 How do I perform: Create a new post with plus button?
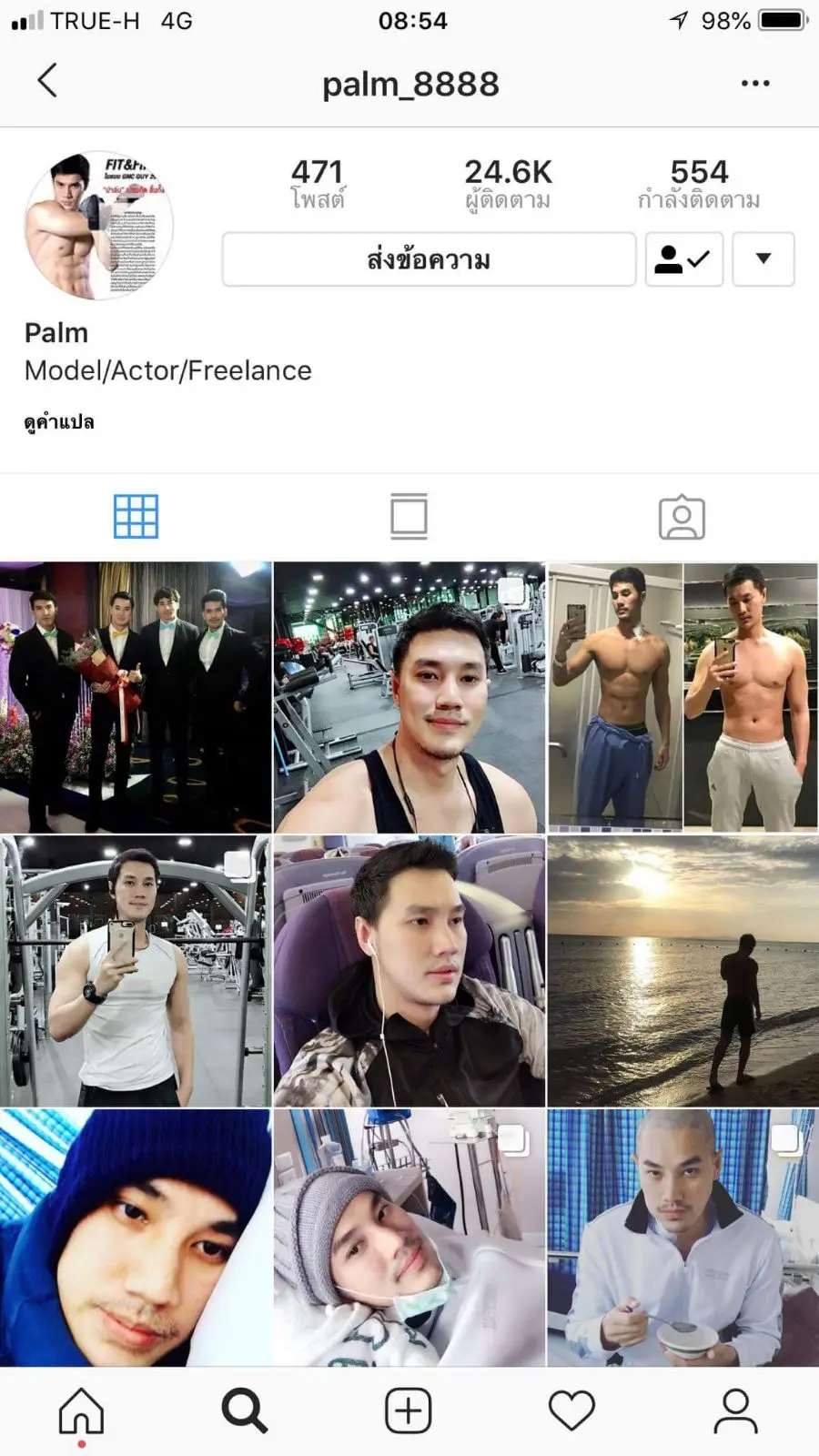tap(409, 1411)
